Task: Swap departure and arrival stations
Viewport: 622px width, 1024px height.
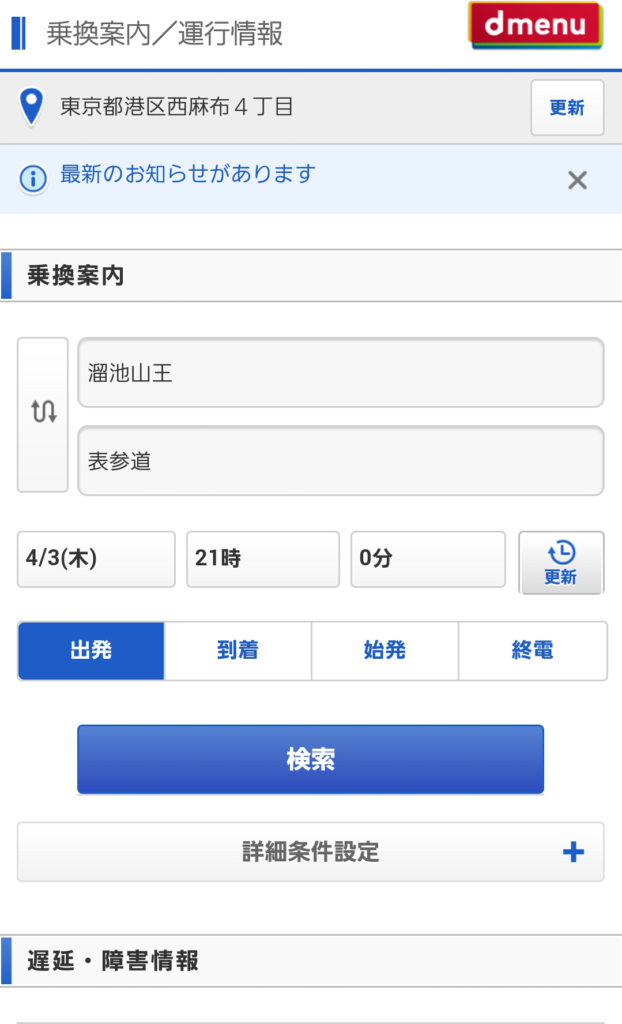Action: point(43,414)
